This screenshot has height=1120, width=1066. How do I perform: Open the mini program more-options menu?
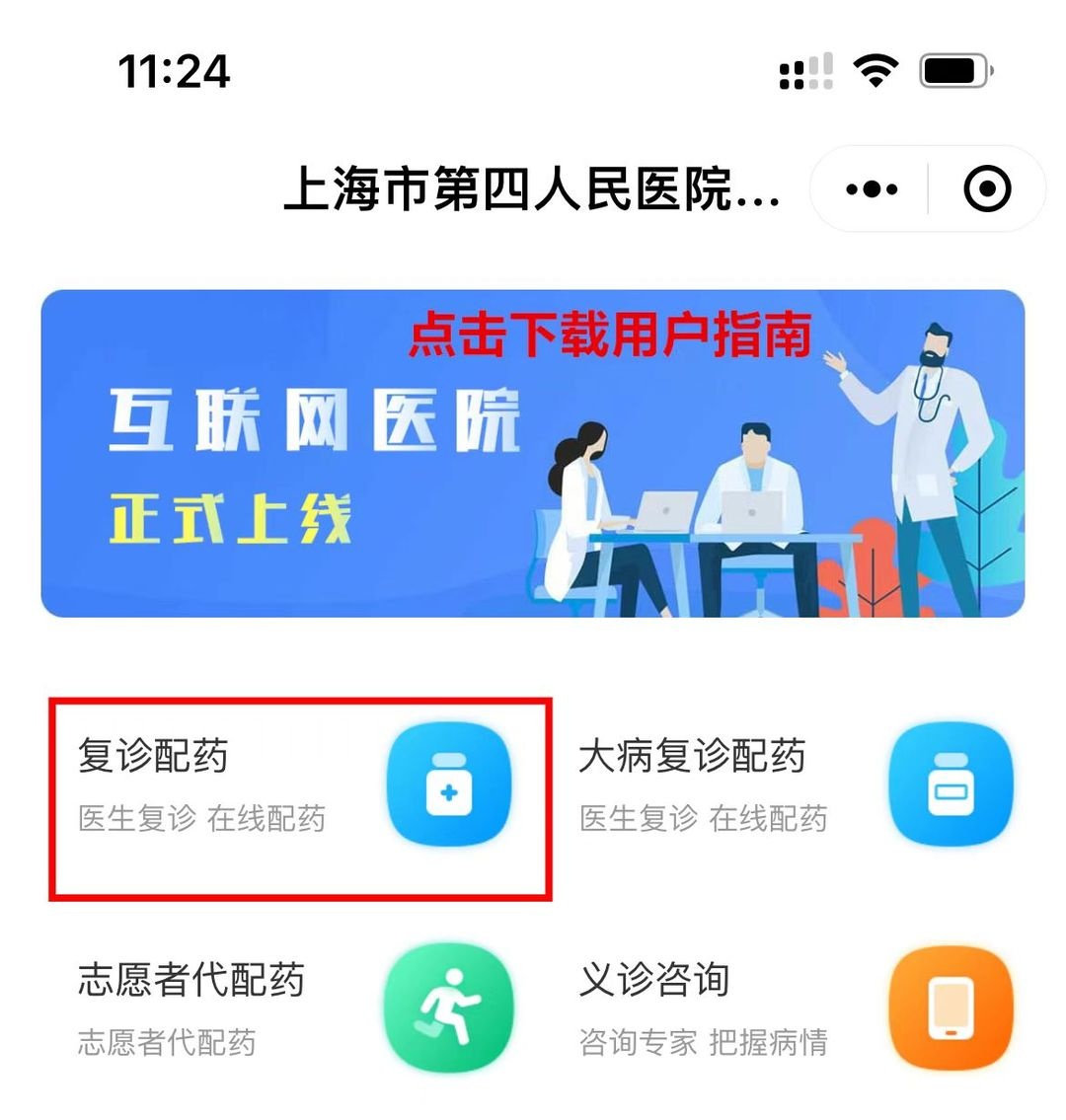coord(872,188)
